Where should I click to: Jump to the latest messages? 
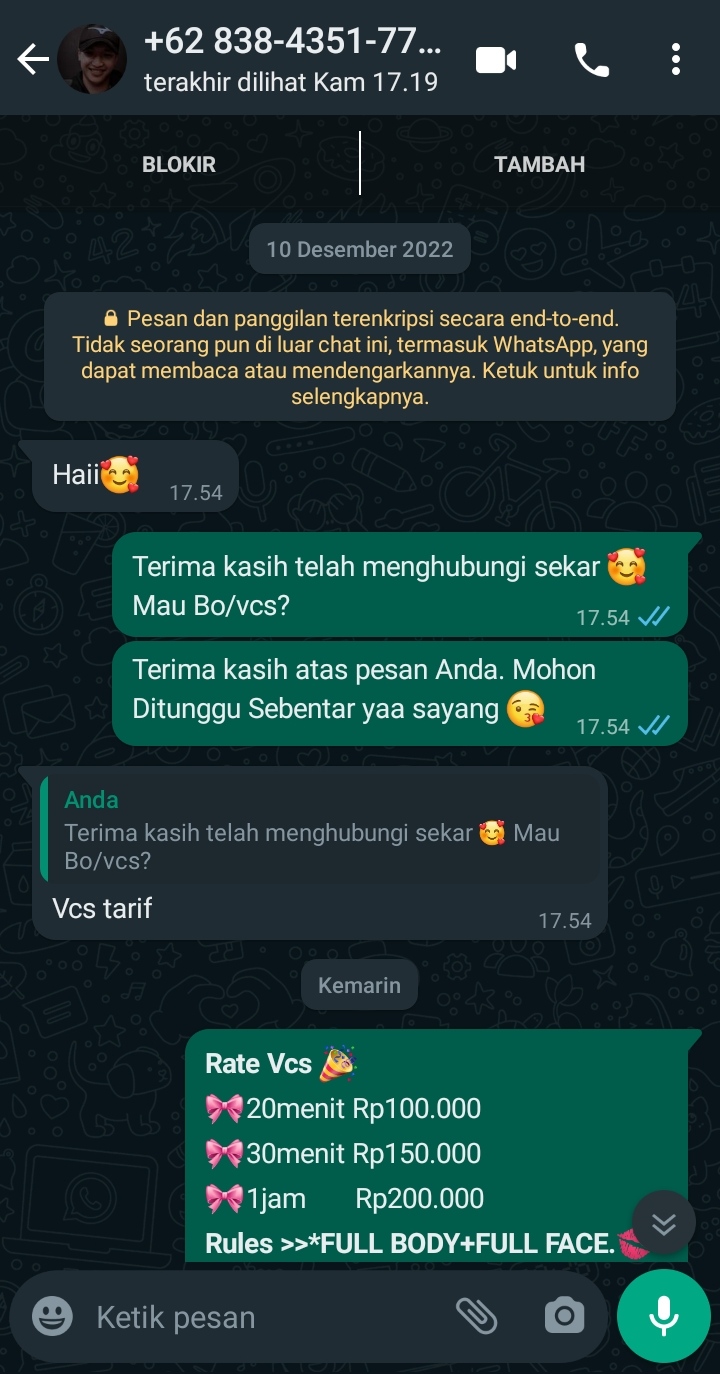click(x=664, y=1223)
